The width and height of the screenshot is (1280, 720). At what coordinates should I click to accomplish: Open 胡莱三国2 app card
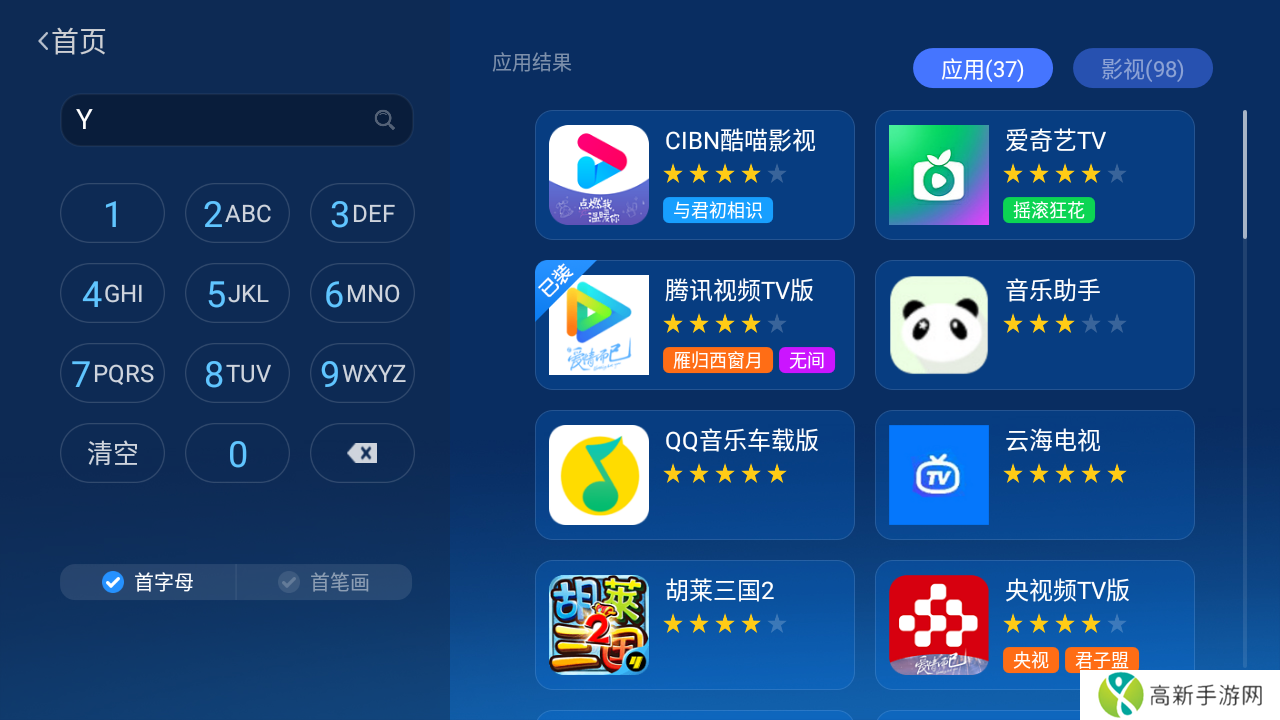click(x=694, y=625)
